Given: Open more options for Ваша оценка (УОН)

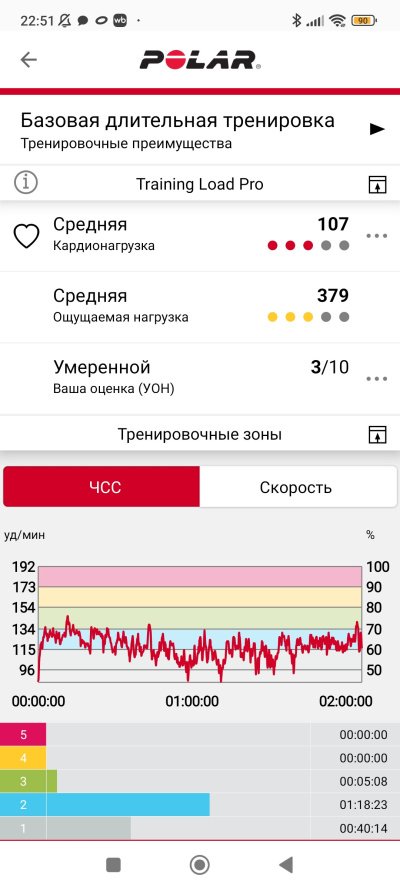Looking at the screenshot, I should tap(377, 379).
